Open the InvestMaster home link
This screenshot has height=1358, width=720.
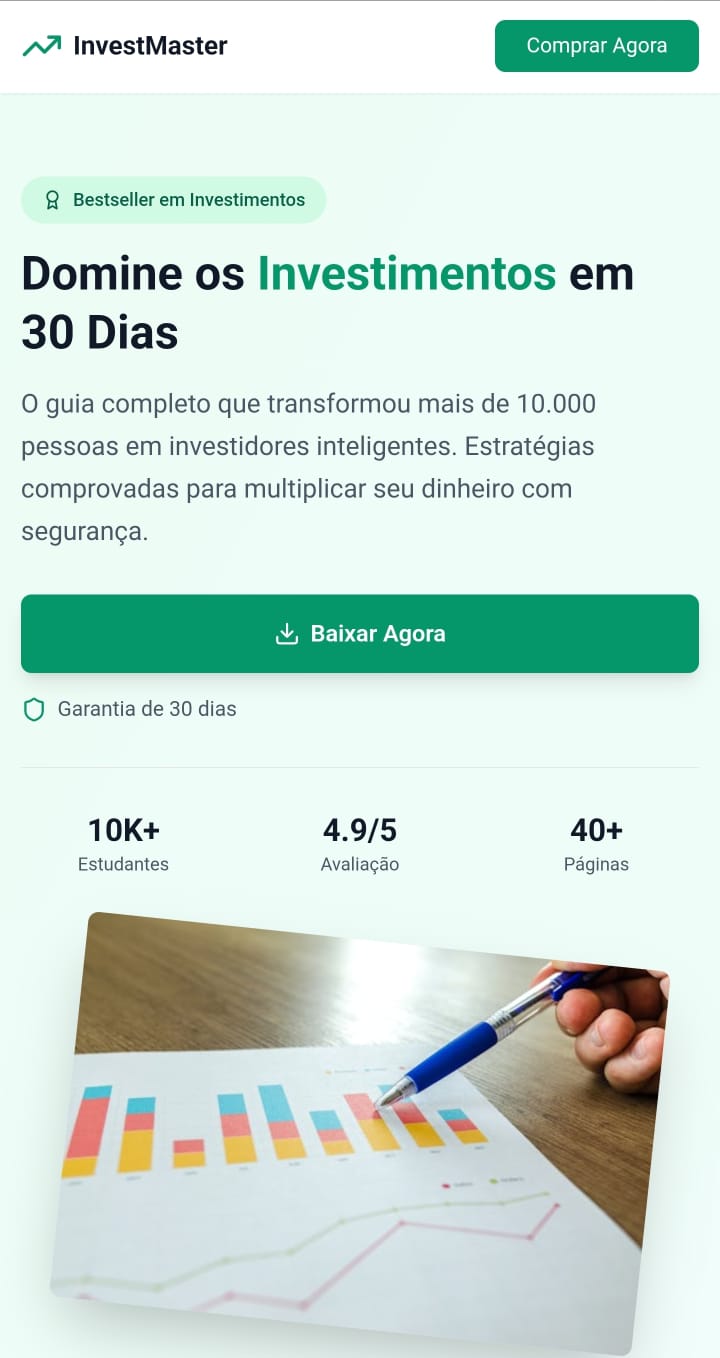pyautogui.click(x=125, y=46)
